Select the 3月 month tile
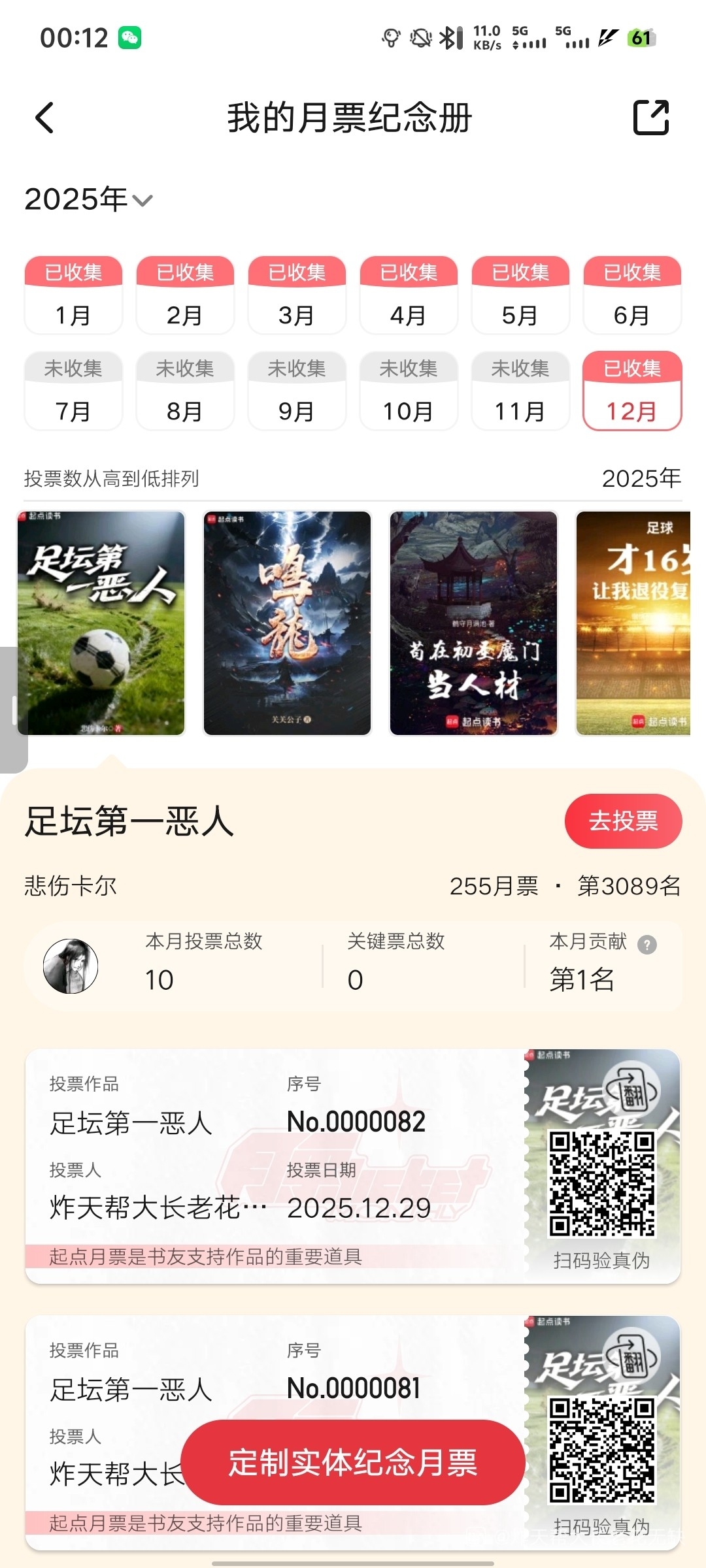 [297, 295]
